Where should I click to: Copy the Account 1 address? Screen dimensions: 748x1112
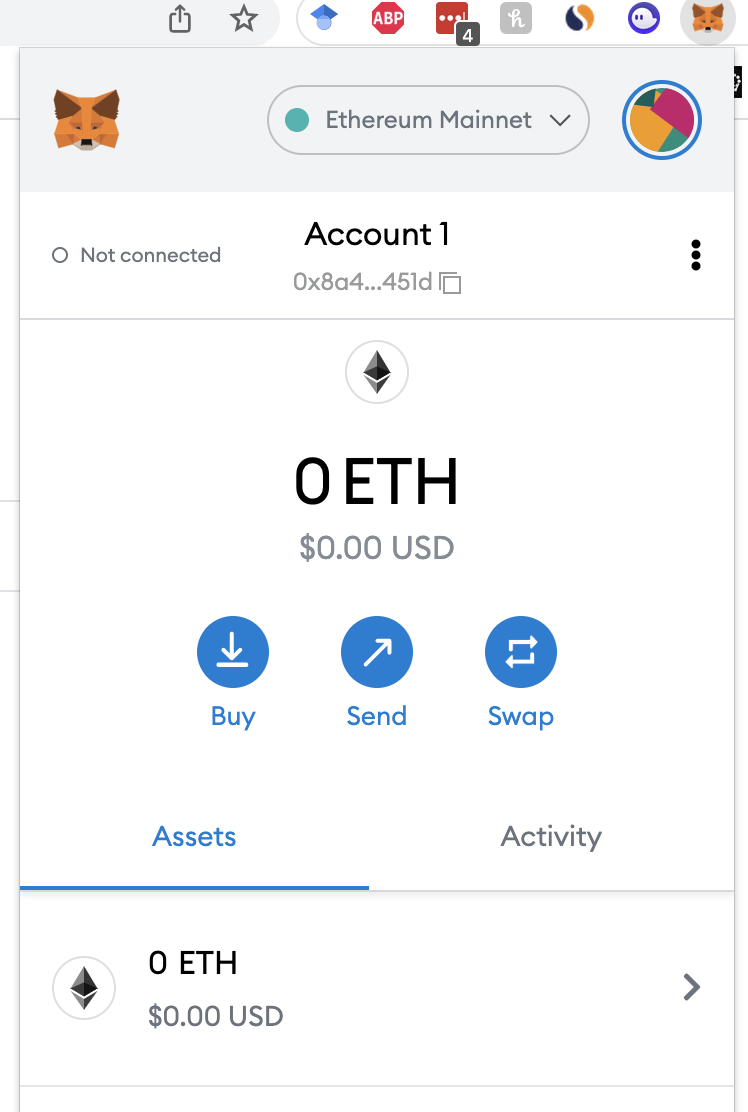(x=451, y=283)
